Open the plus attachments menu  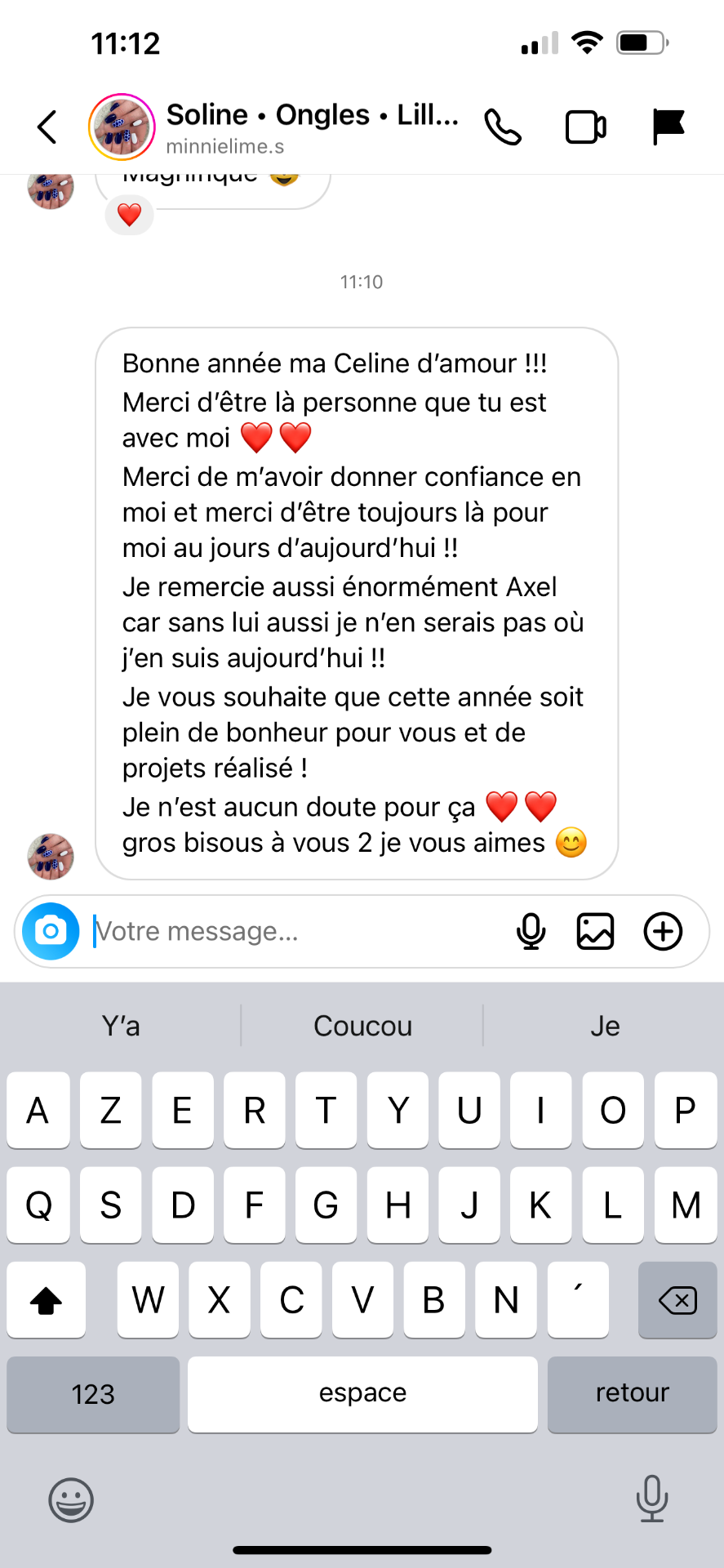[x=664, y=931]
